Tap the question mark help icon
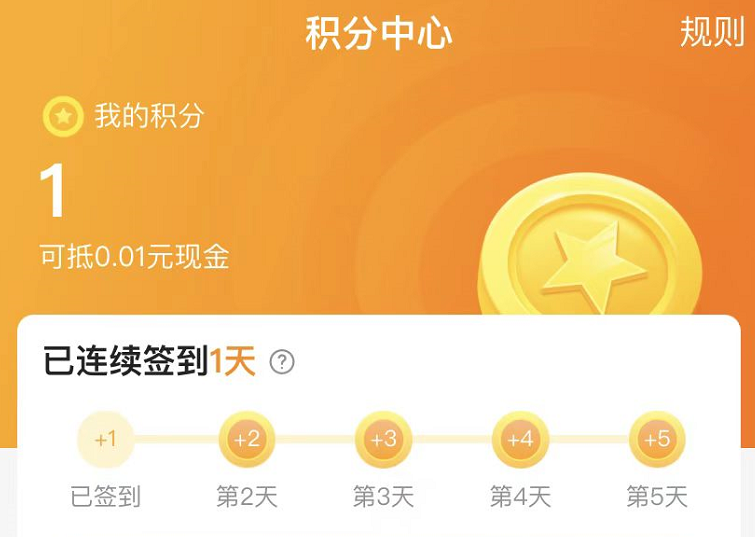The image size is (755, 537). point(282,362)
